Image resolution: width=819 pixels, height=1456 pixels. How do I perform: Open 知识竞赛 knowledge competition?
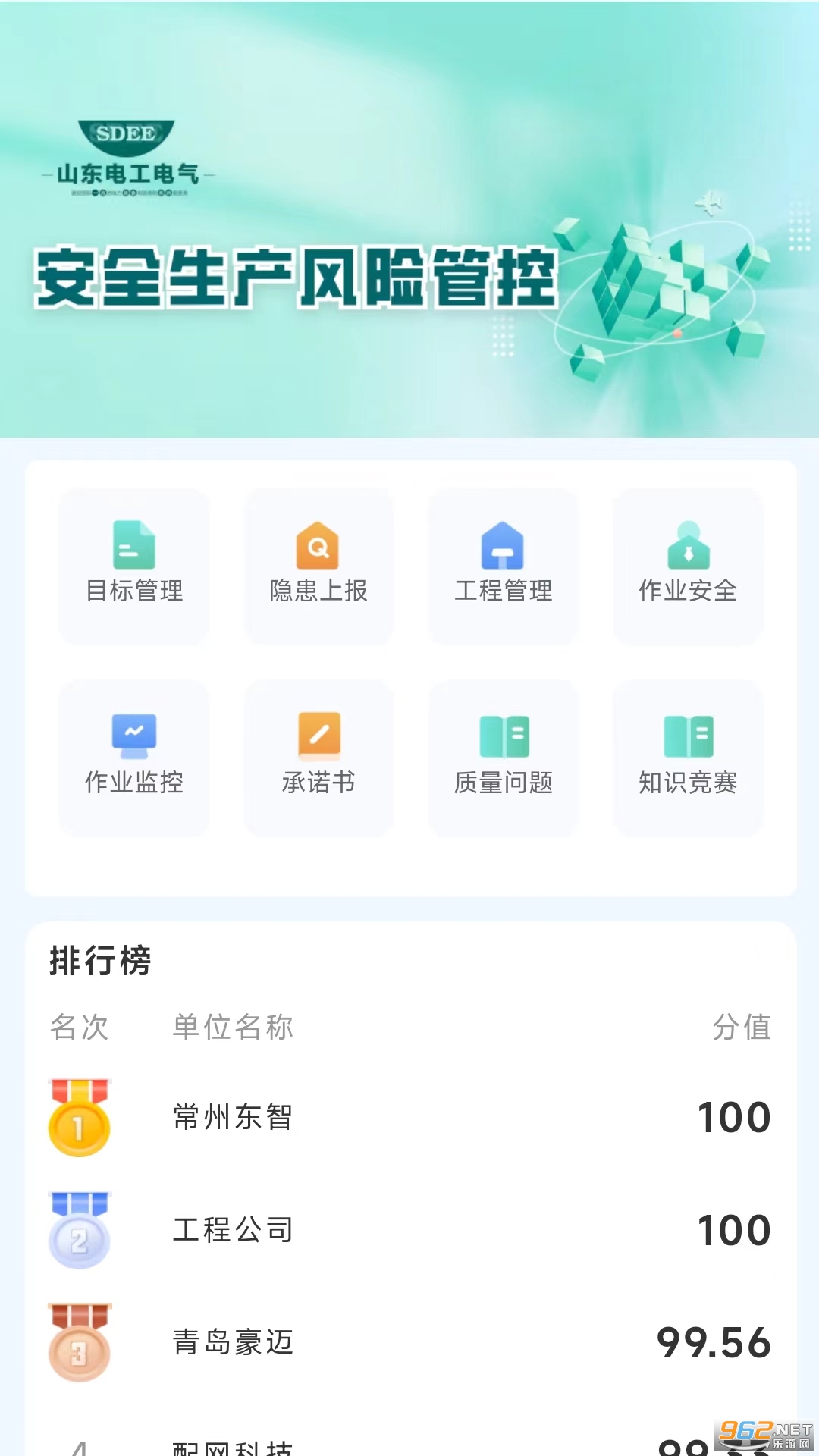687,756
